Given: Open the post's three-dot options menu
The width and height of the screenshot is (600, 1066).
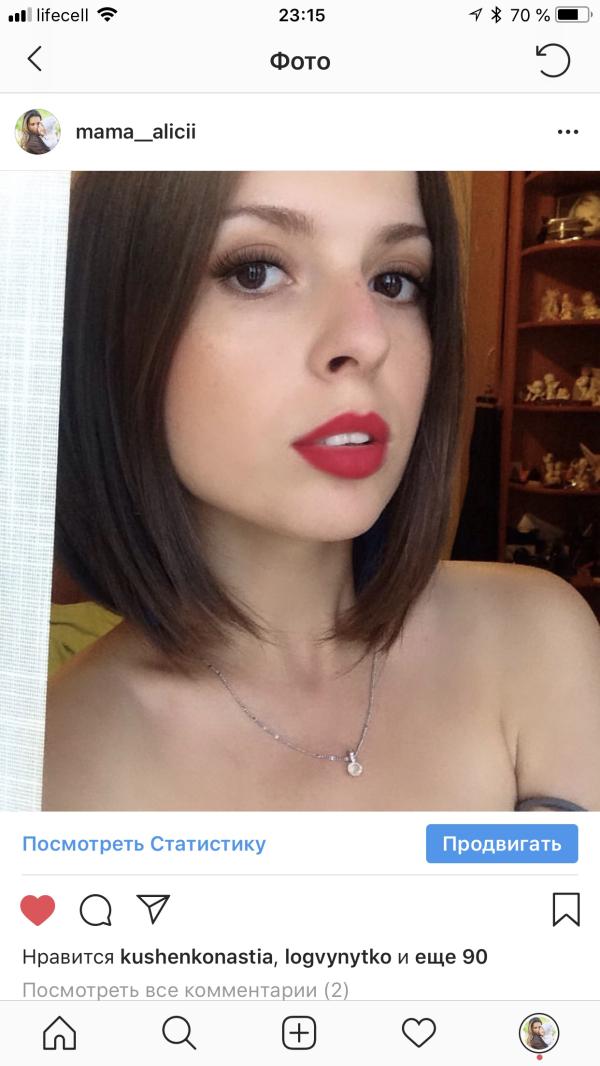Looking at the screenshot, I should click(567, 132).
